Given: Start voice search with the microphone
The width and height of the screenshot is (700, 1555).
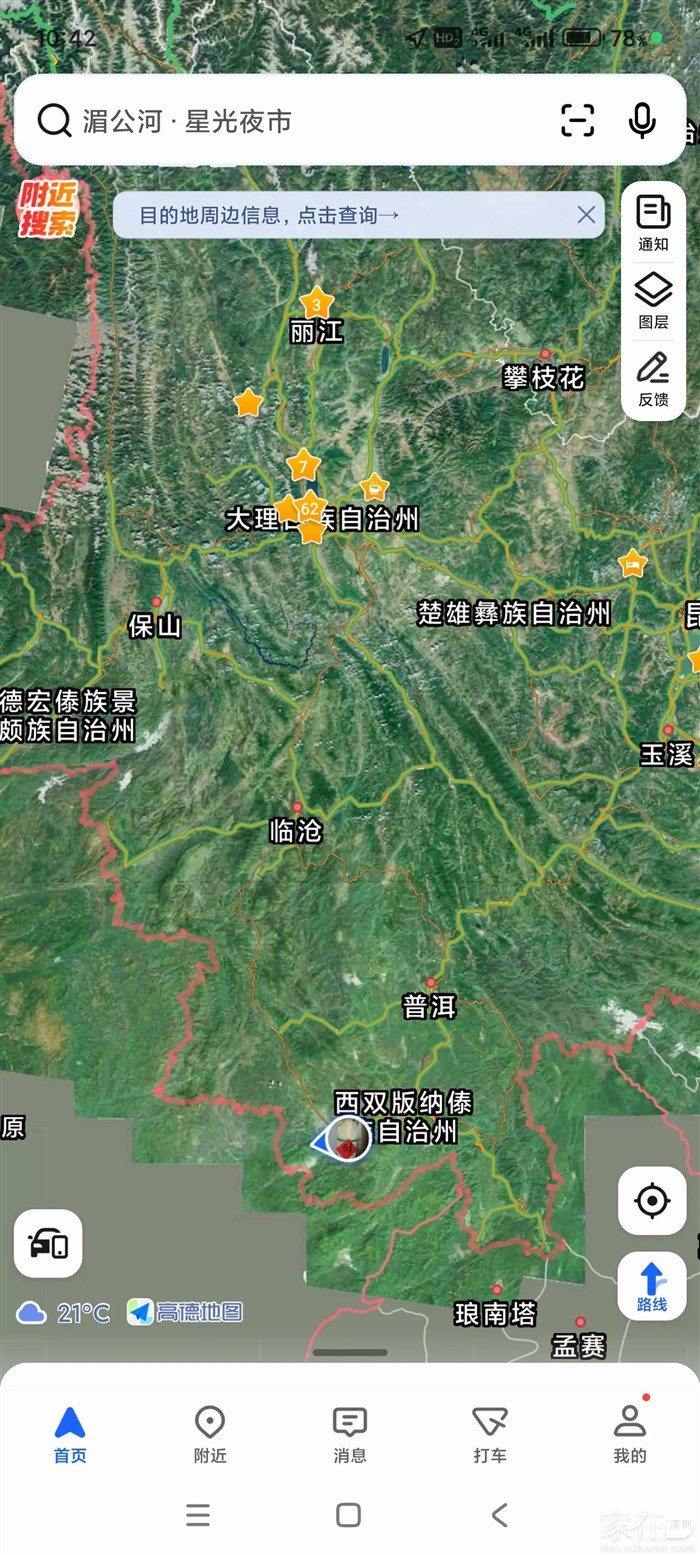Looking at the screenshot, I should click(642, 121).
